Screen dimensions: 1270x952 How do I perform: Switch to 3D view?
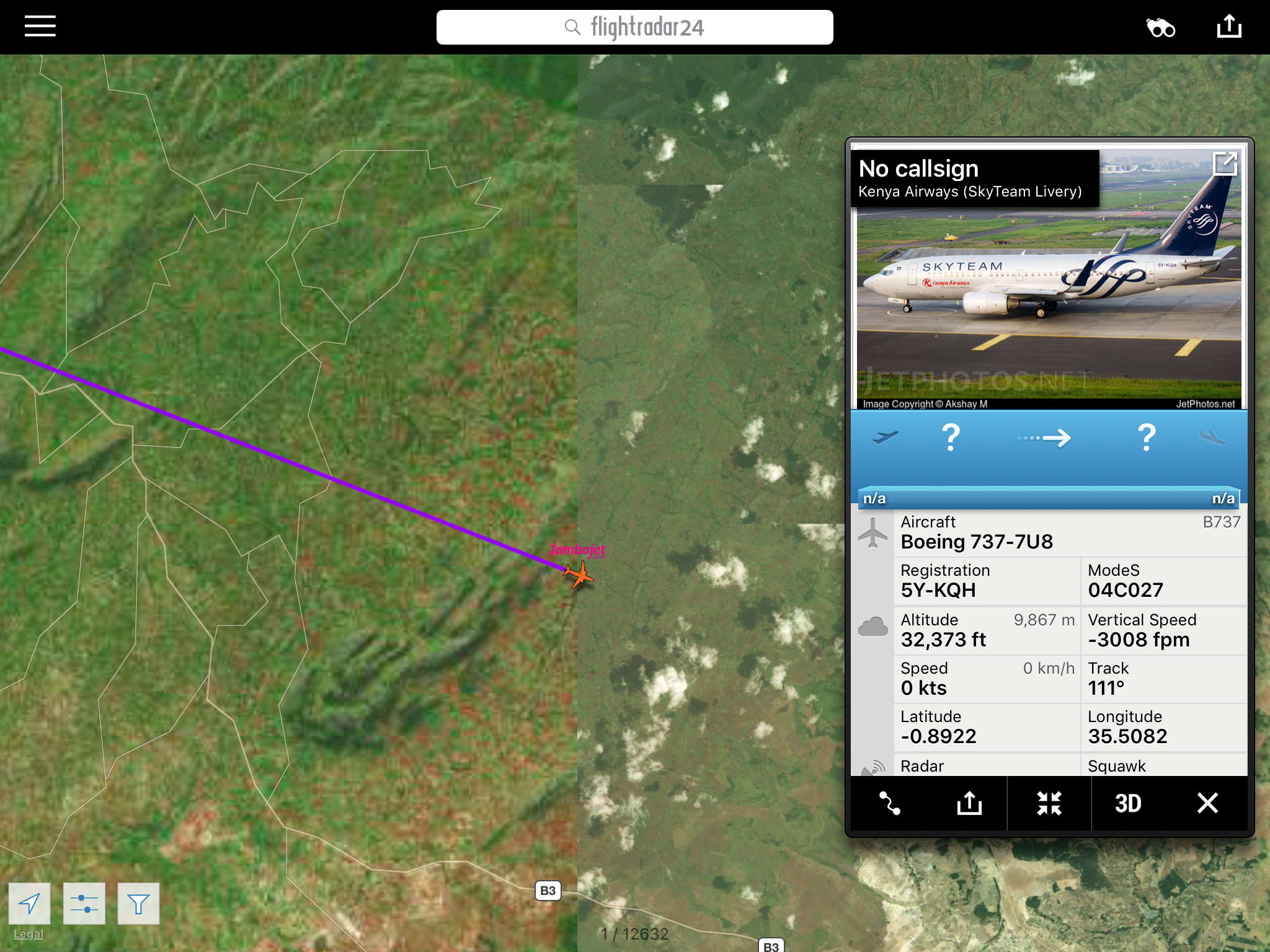click(x=1128, y=803)
